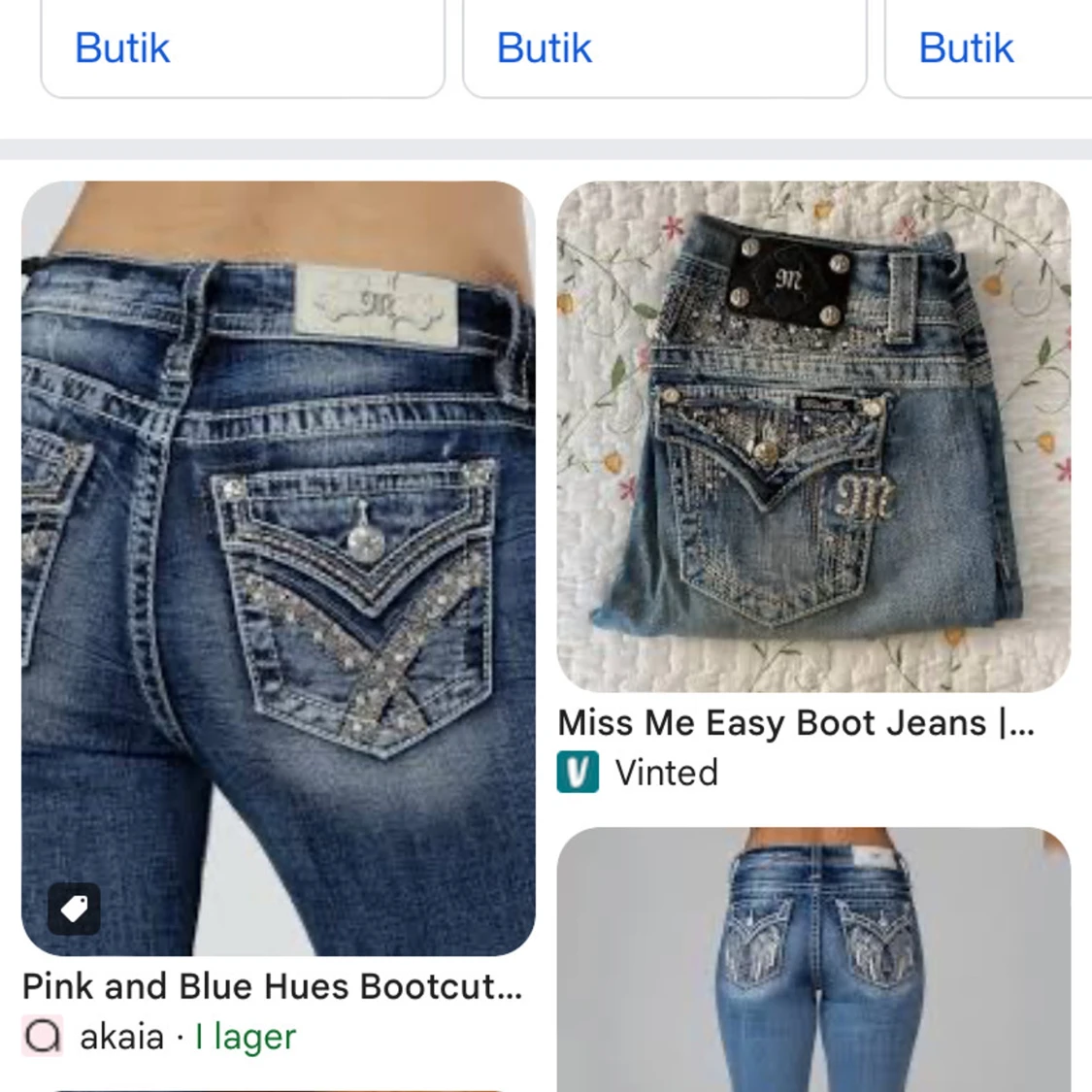Open the Pink and Blue Hues Bootcut jeans result
The width and height of the screenshot is (1092, 1092).
272,986
